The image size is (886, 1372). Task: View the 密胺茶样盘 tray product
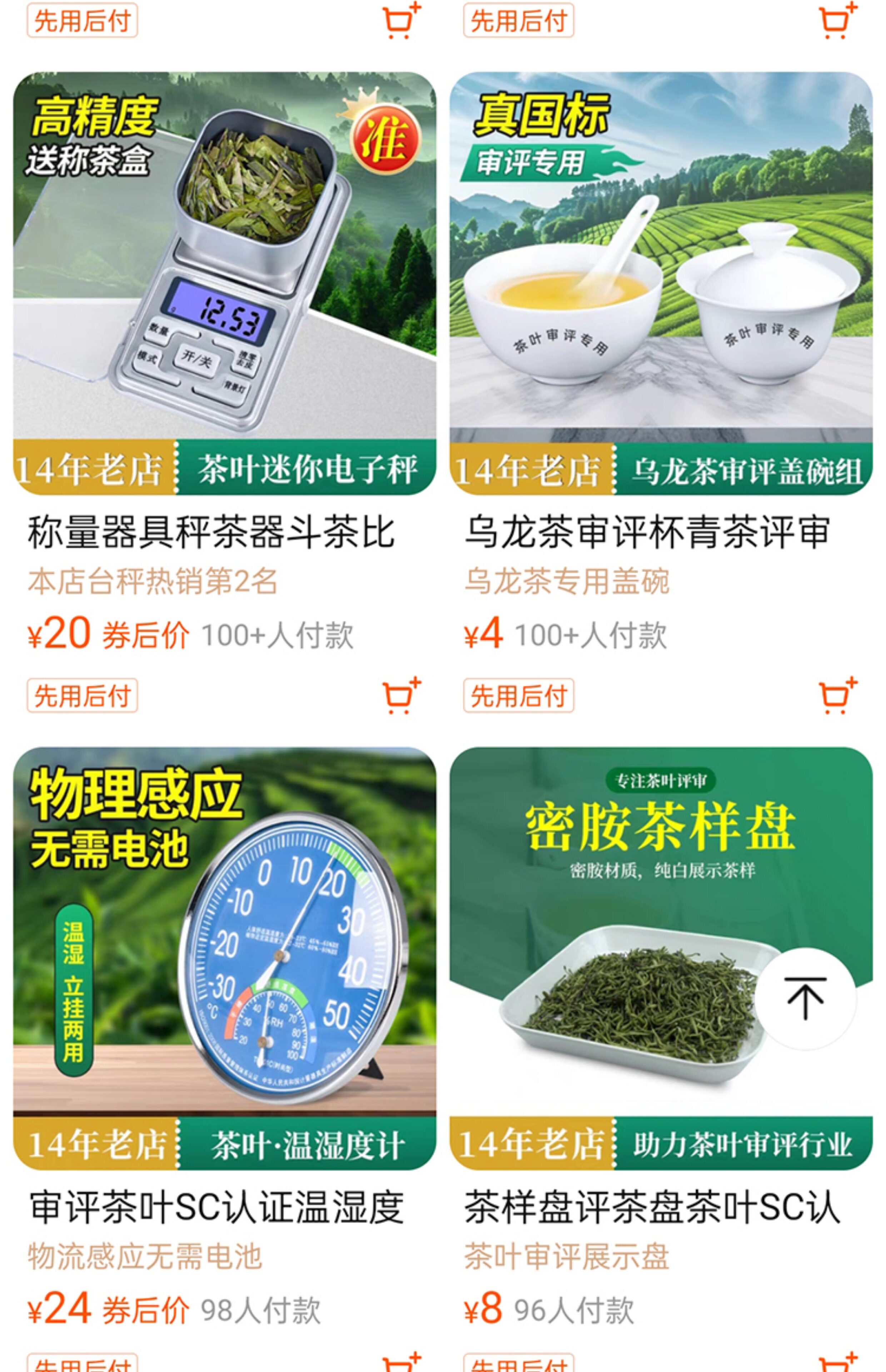[x=633, y=932]
